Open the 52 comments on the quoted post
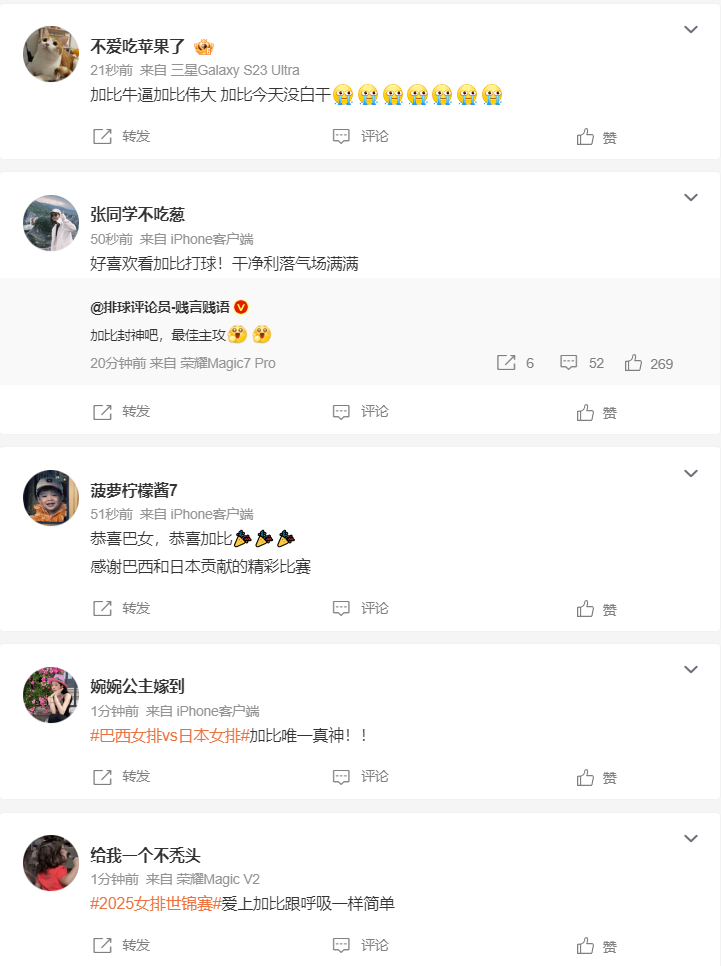 (582, 363)
